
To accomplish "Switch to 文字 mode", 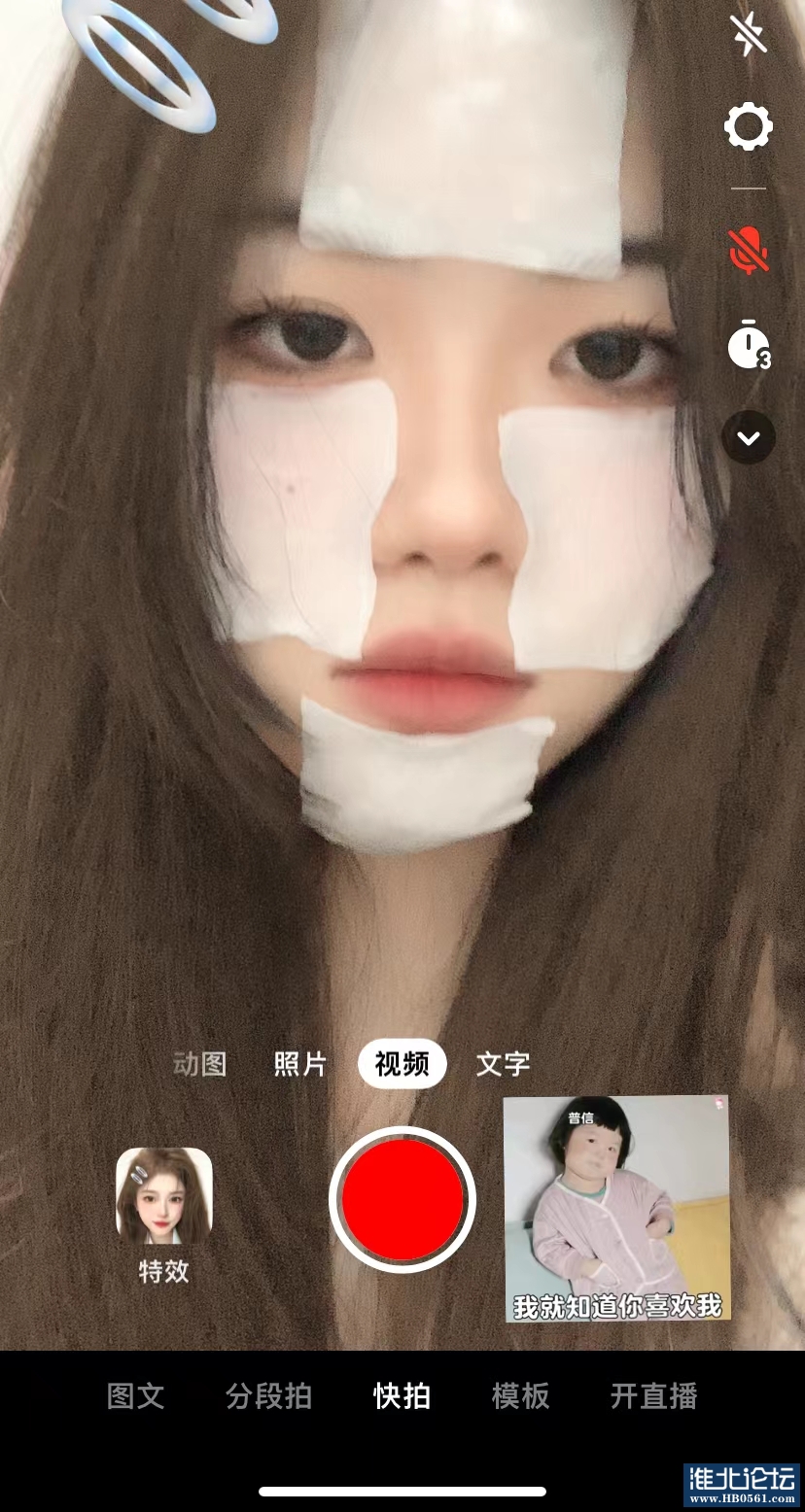I will (503, 1064).
